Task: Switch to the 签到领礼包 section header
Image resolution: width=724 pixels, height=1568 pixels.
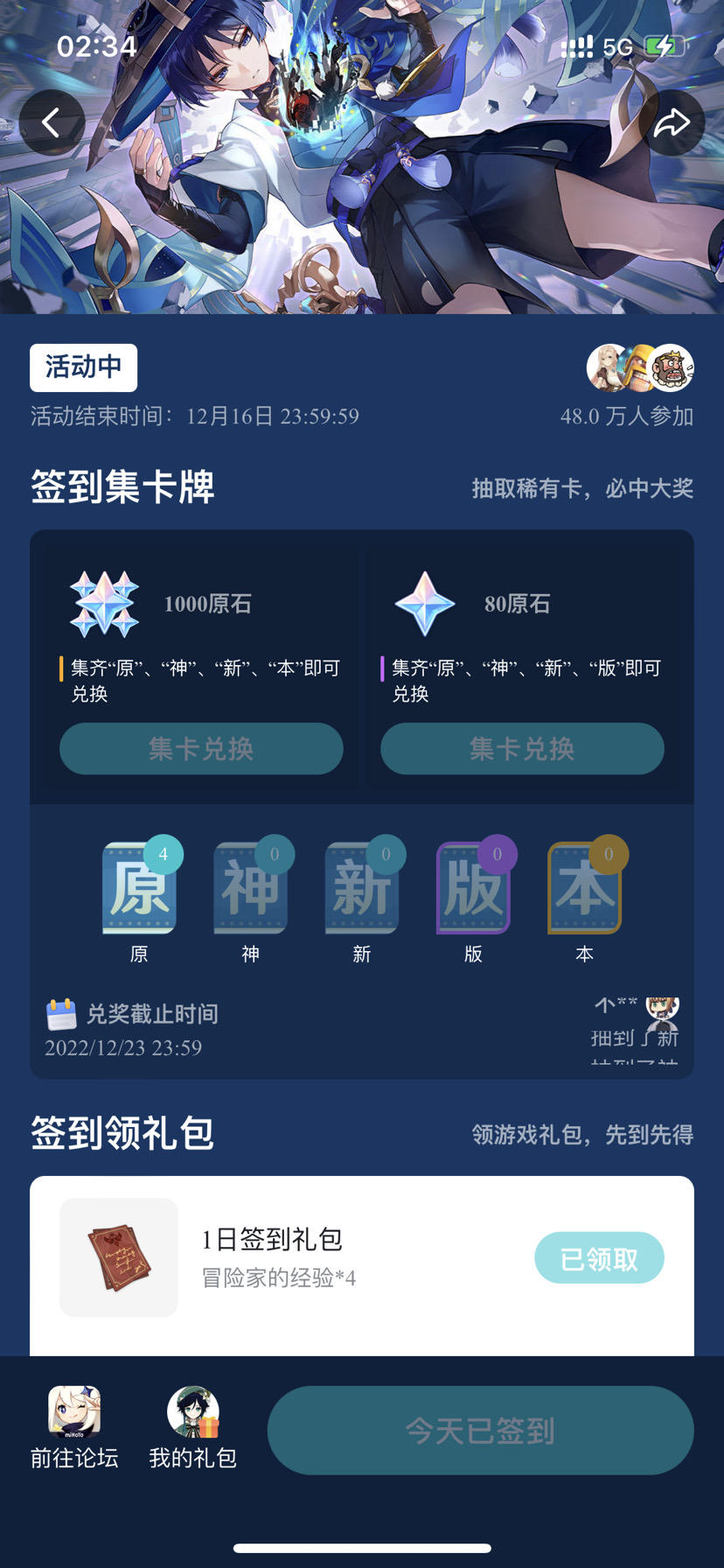Action: (122, 1133)
